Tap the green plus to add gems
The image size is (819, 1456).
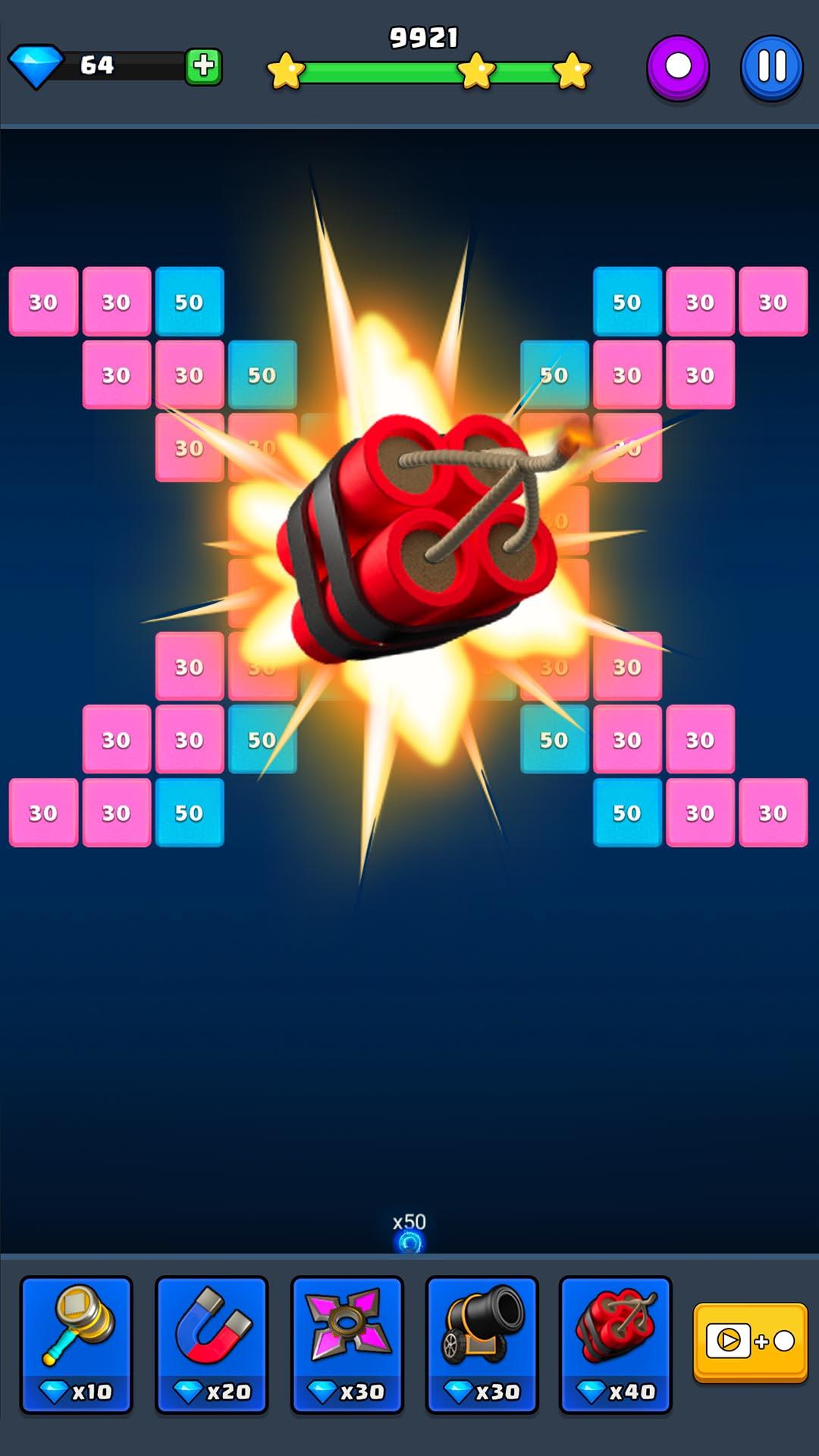pyautogui.click(x=203, y=67)
